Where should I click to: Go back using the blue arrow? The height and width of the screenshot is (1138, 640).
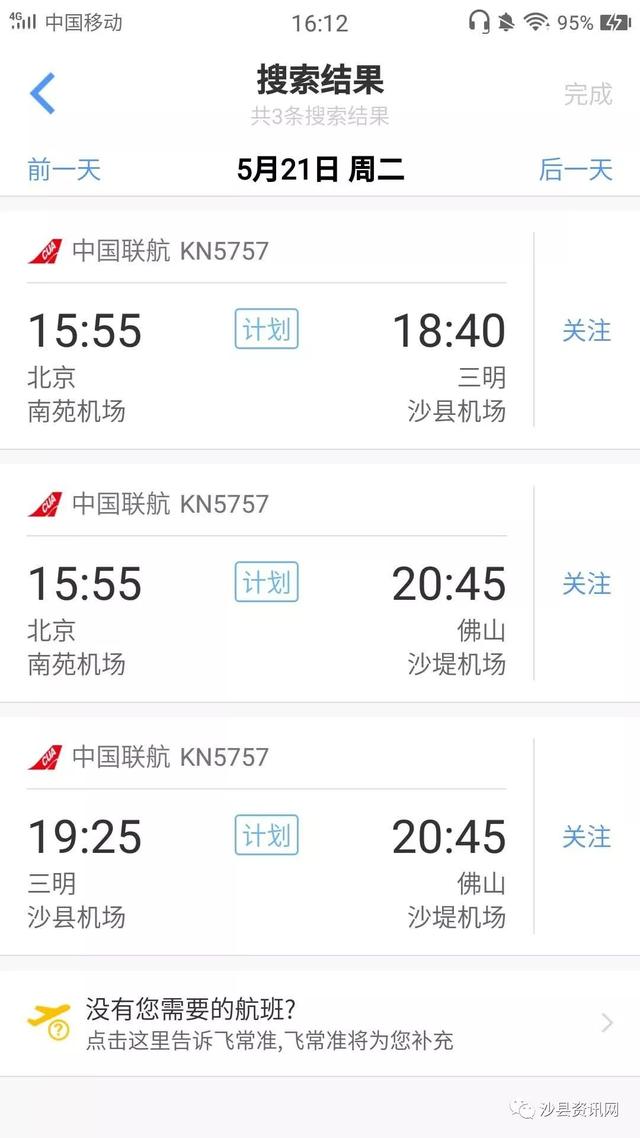click(x=42, y=94)
